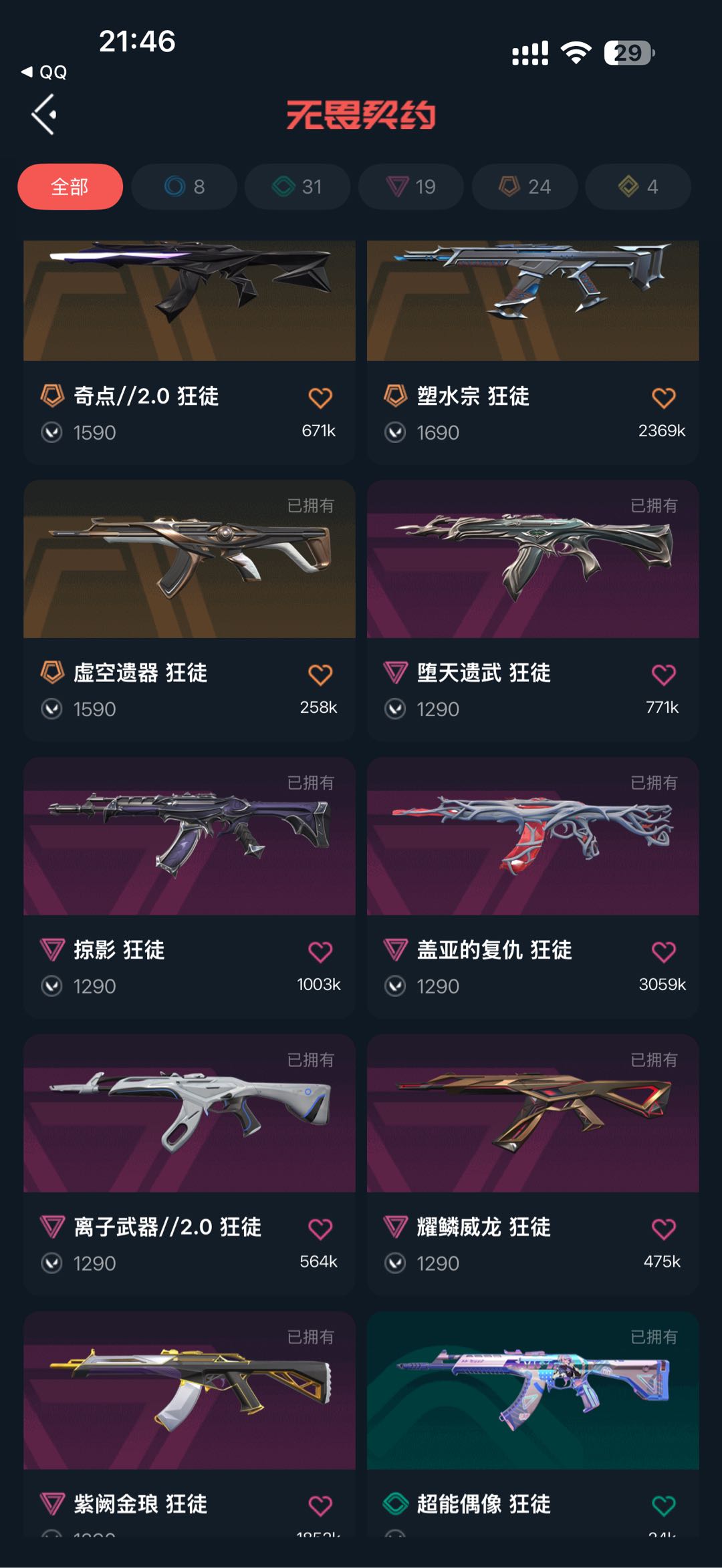Return to QQ via the status bar link

coord(44,72)
